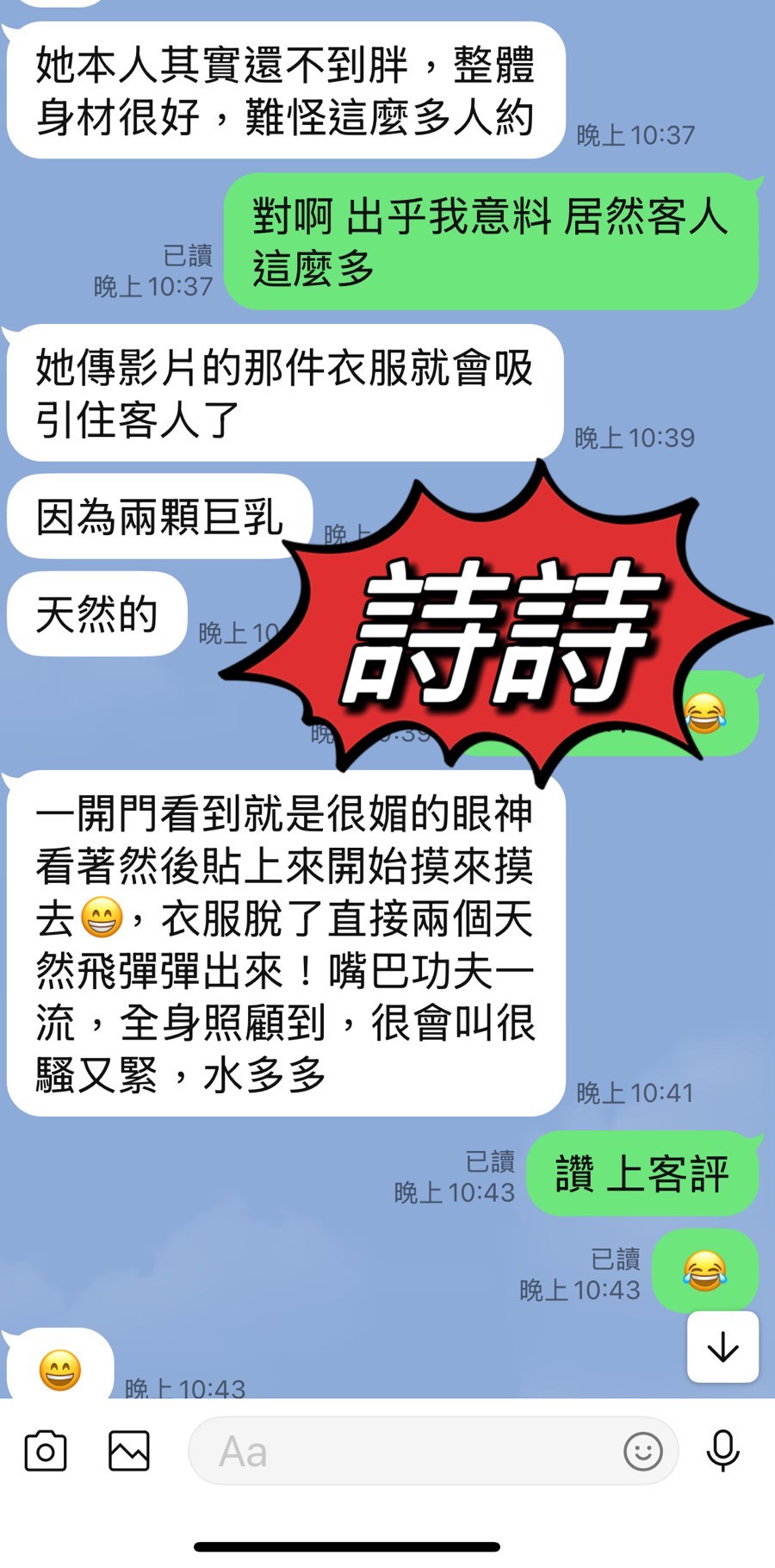Screen dimensions: 775x1568
Task: Tap the 讚 上客評 green bubble
Action: click(642, 1172)
